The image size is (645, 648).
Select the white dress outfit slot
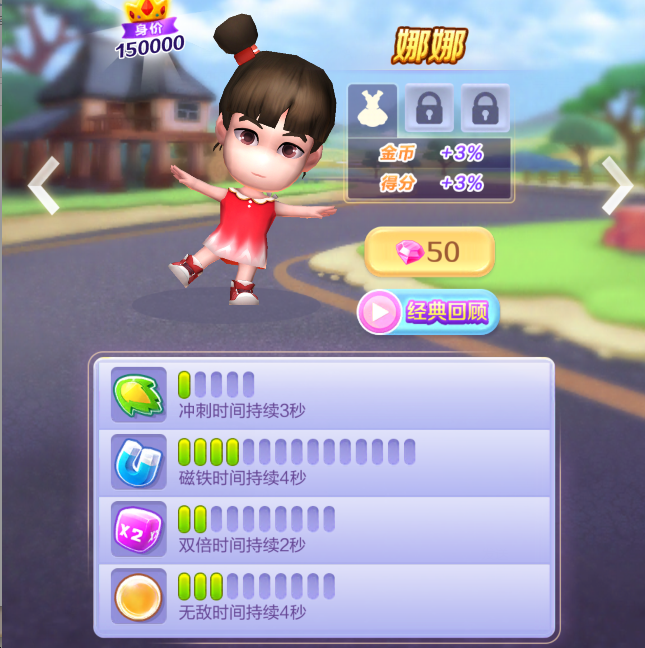[x=373, y=108]
